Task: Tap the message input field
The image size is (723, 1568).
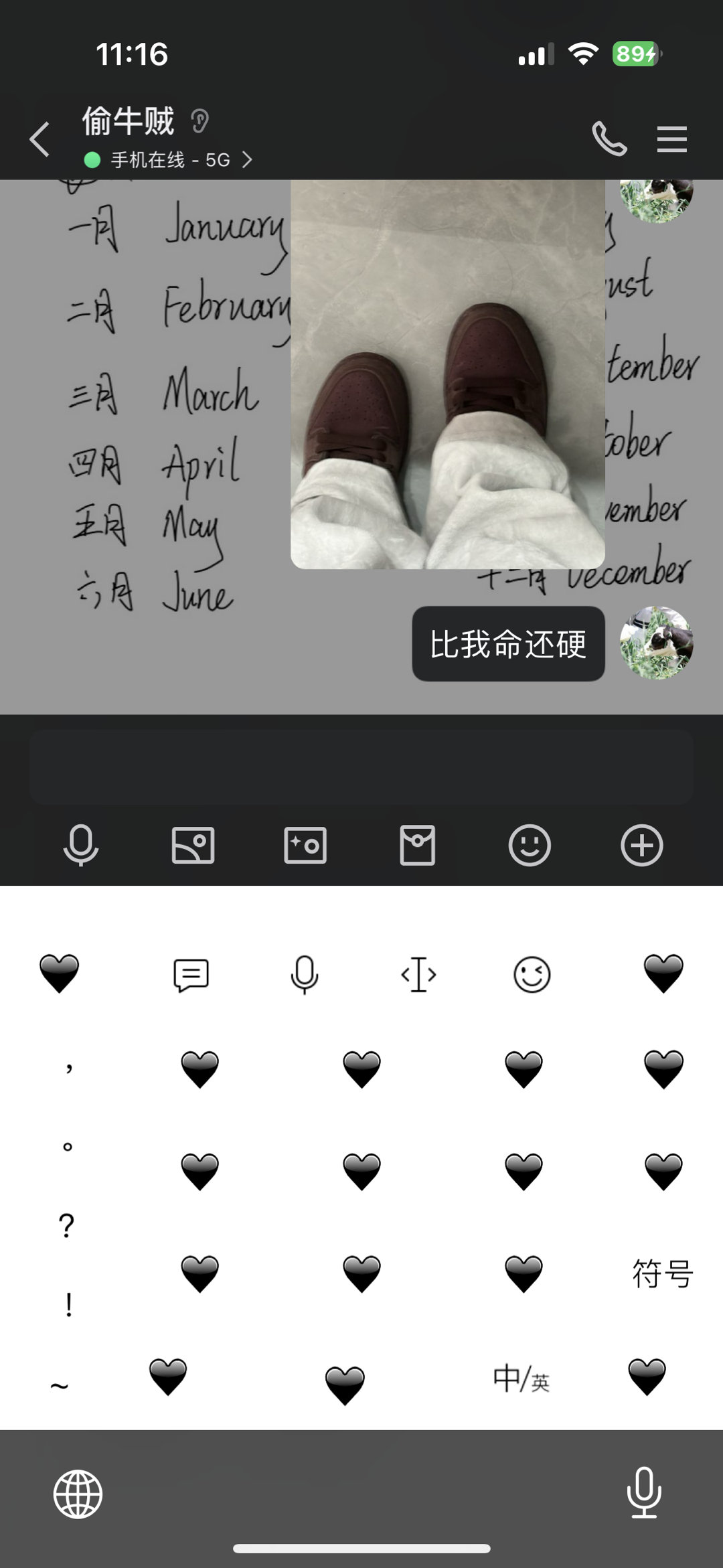Action: tap(361, 767)
